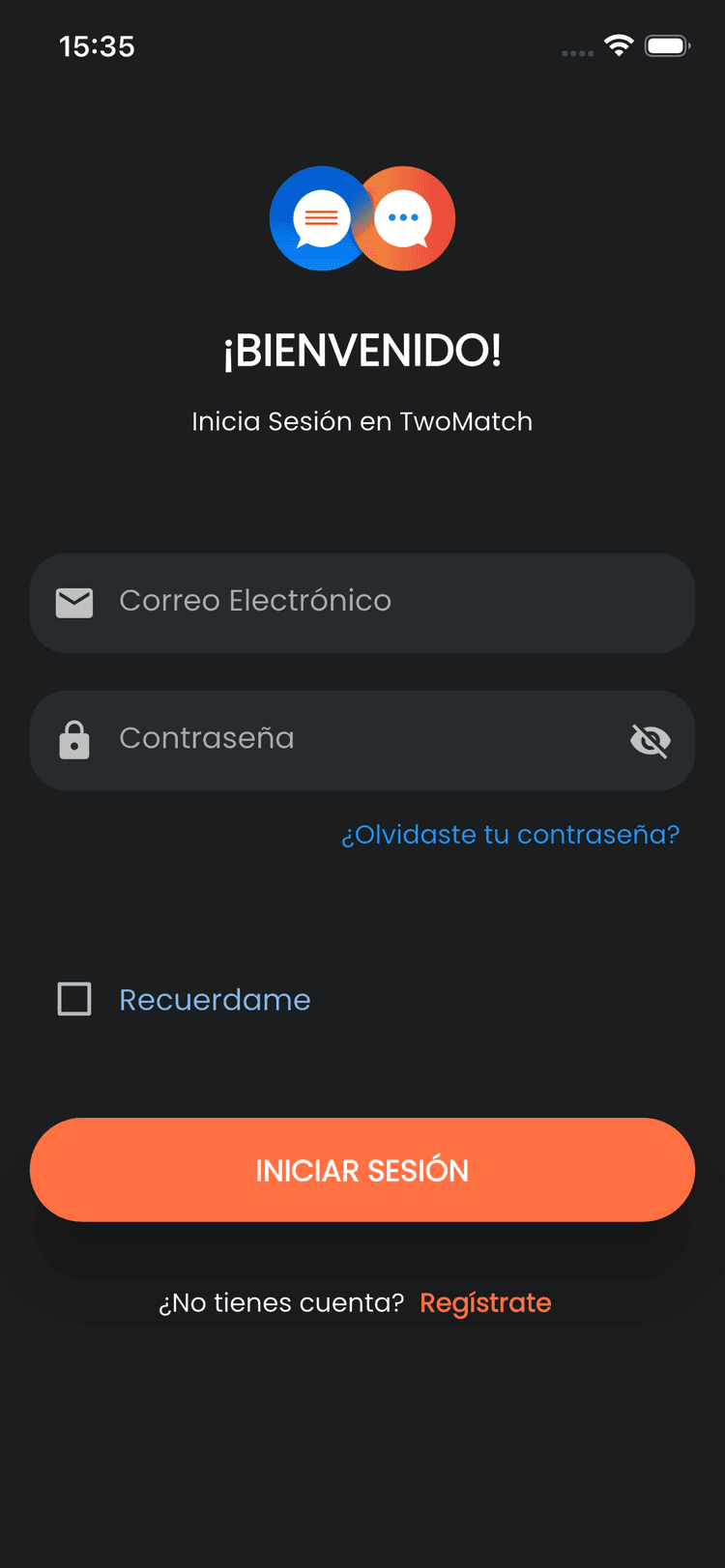Viewport: 725px width, 1568px height.
Task: Click the ¿No tienes cuenta? text
Action: tap(281, 1302)
